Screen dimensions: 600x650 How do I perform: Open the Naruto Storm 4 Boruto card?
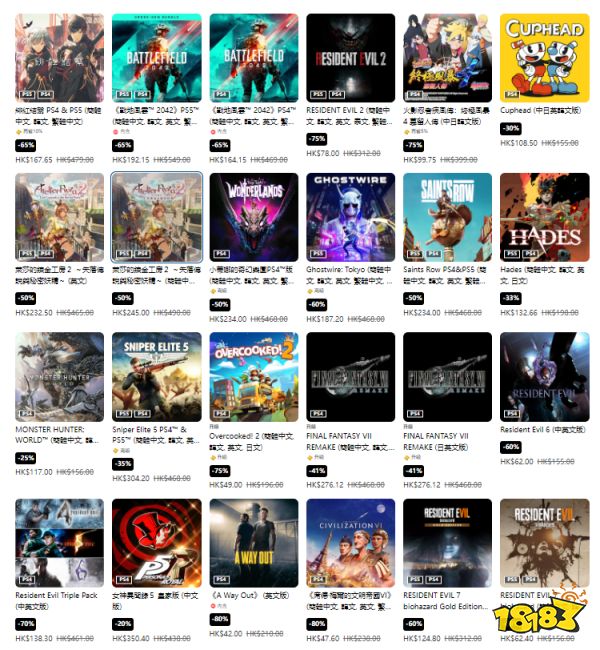pos(447,59)
